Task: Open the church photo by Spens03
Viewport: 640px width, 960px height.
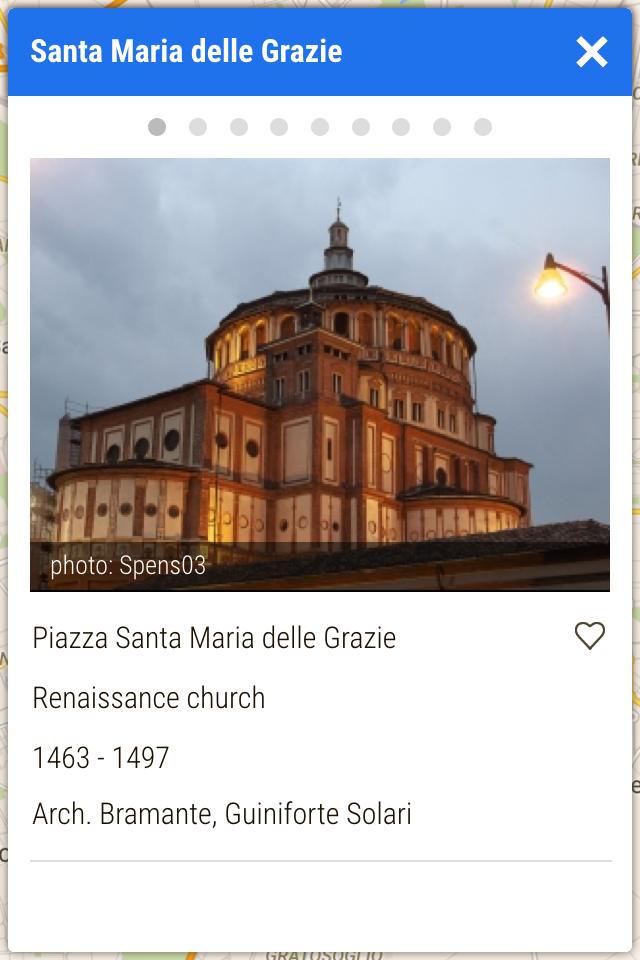Action: (320, 374)
